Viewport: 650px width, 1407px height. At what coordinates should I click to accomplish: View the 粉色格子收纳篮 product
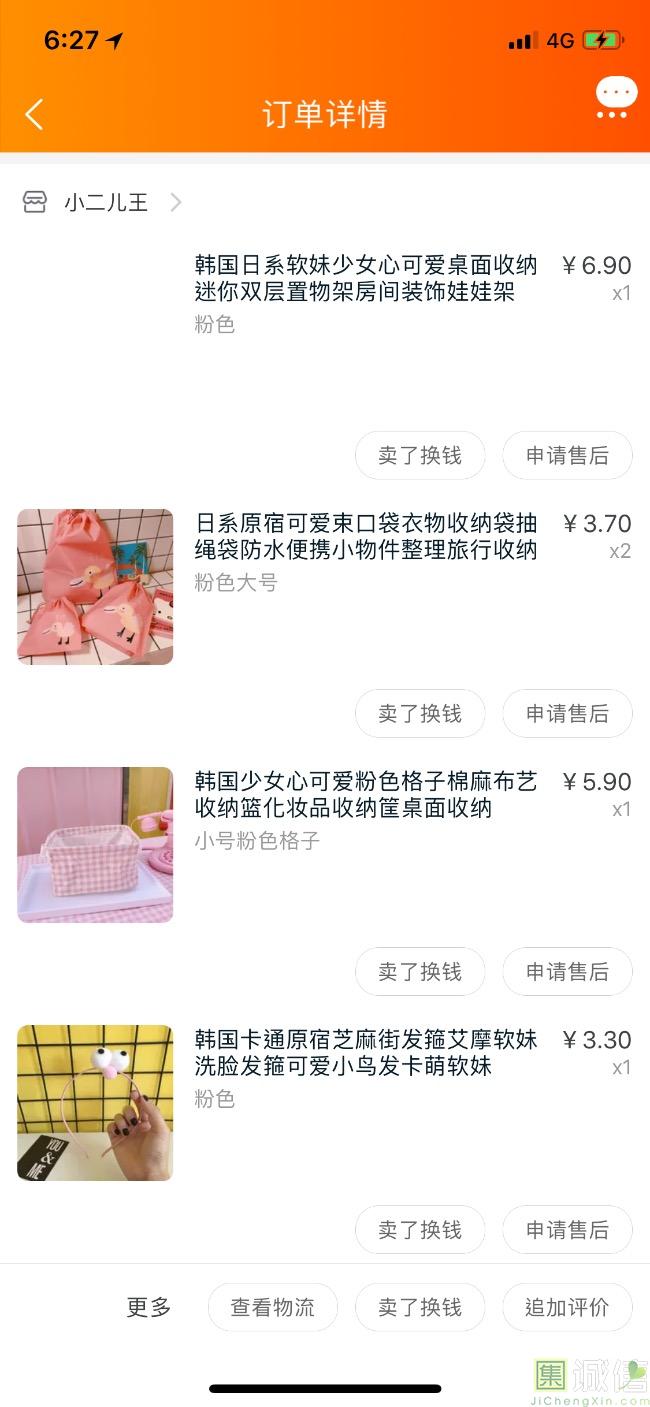[95, 845]
